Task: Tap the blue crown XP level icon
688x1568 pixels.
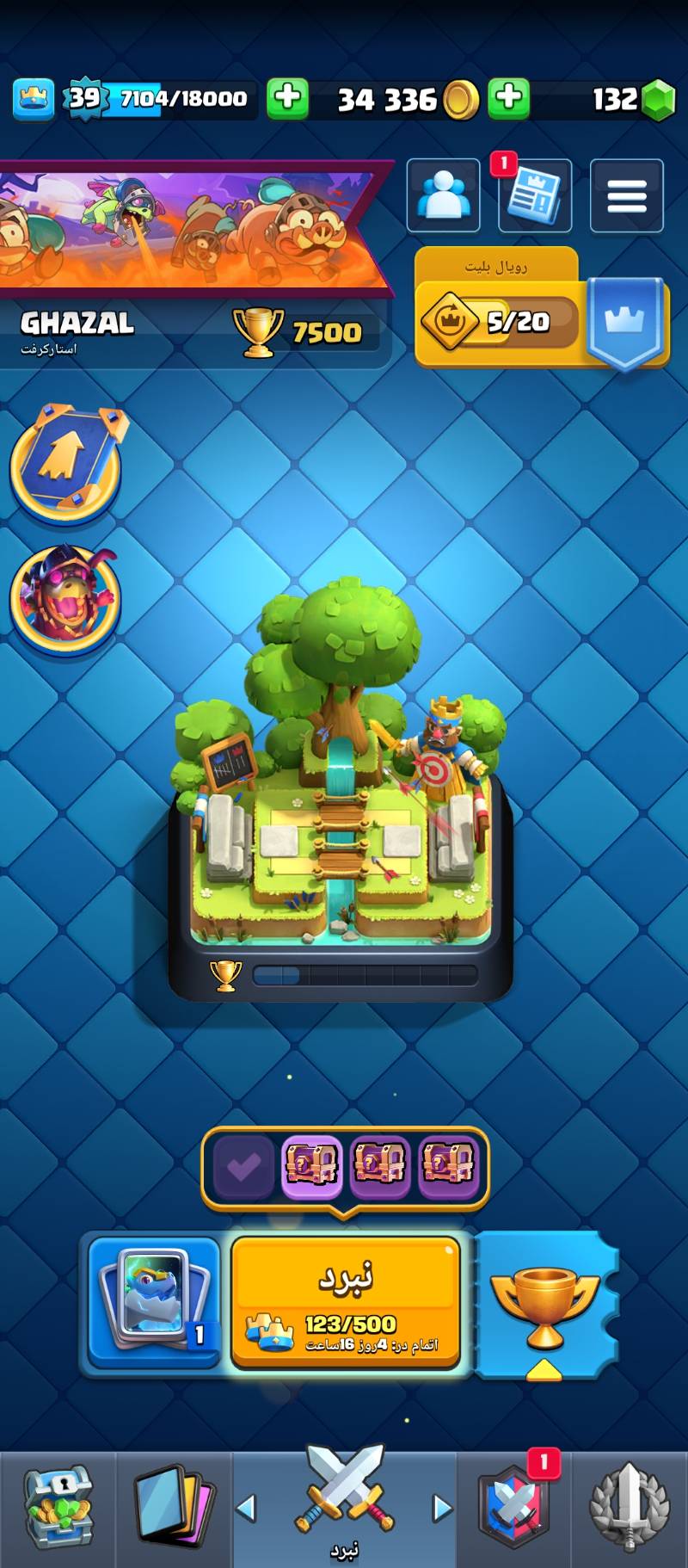Action: coord(34,99)
